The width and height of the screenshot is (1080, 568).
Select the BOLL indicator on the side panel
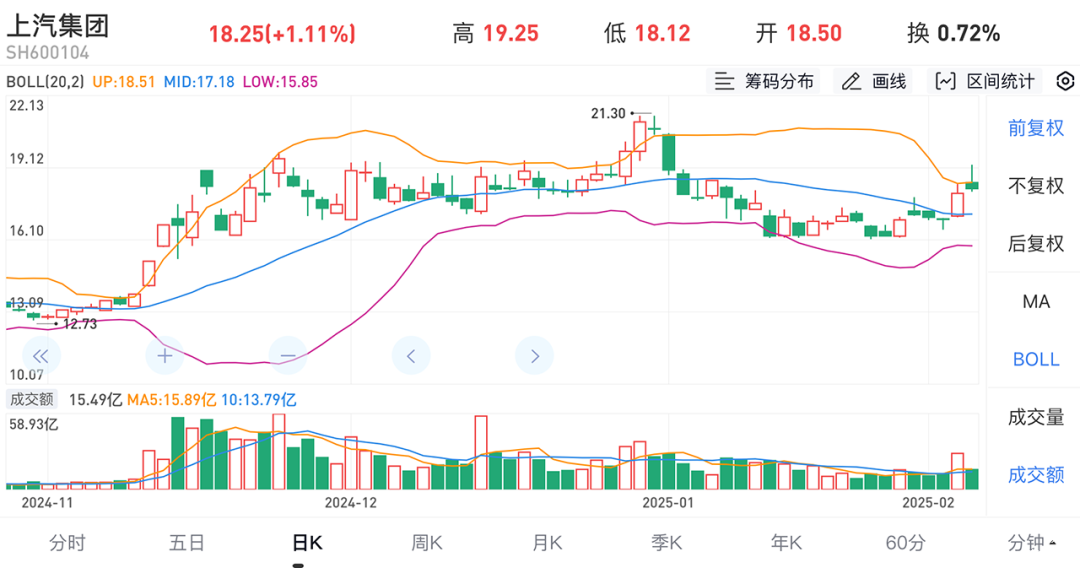click(1035, 360)
